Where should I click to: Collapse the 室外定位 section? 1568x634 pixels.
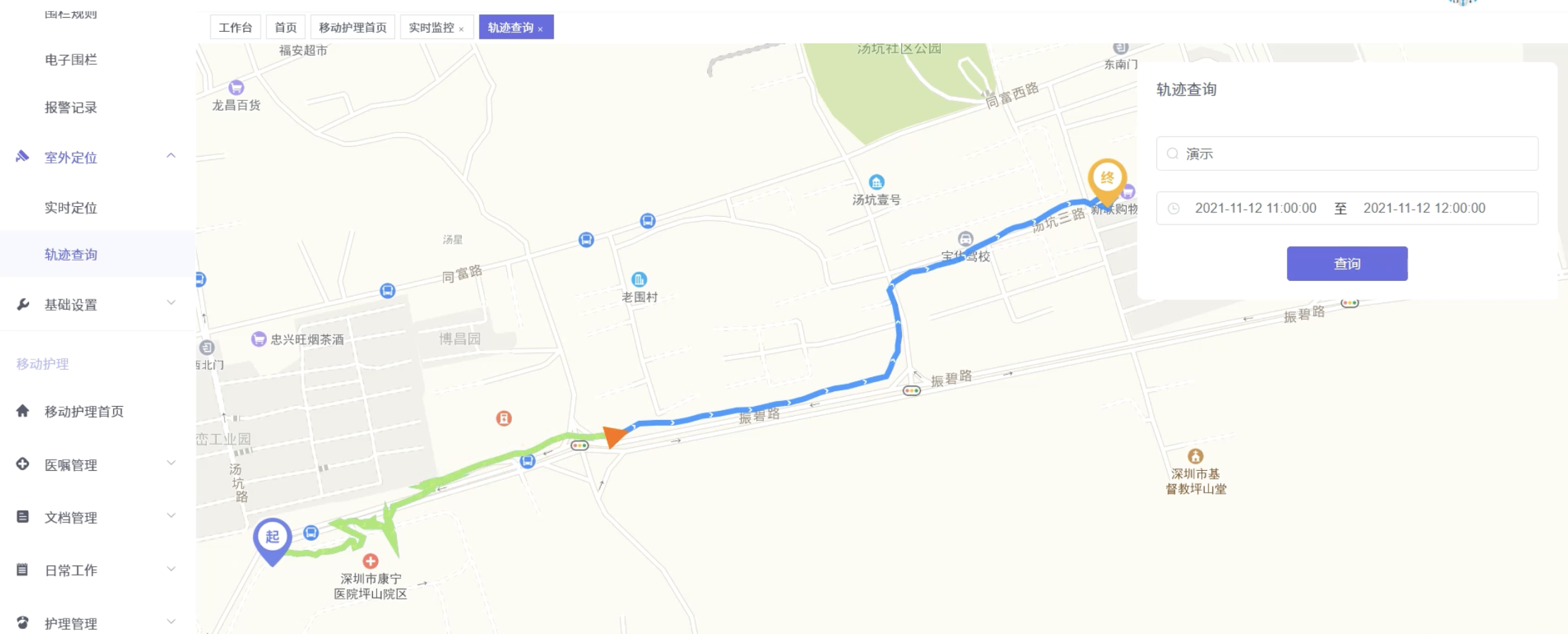(170, 156)
